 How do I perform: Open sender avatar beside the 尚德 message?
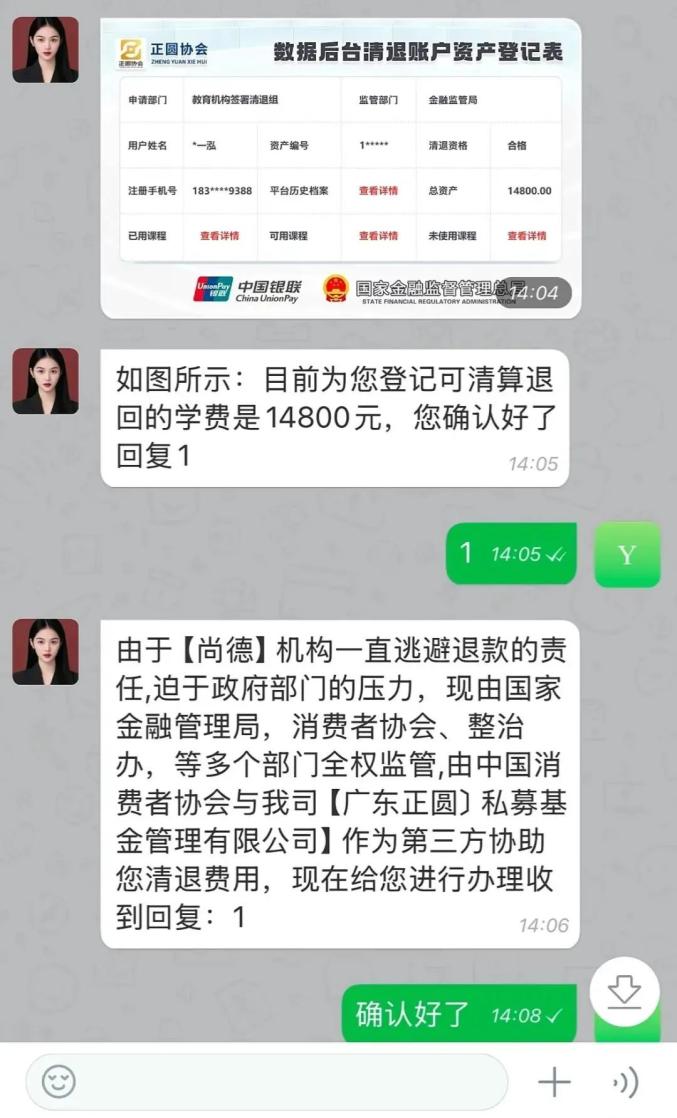pos(45,652)
